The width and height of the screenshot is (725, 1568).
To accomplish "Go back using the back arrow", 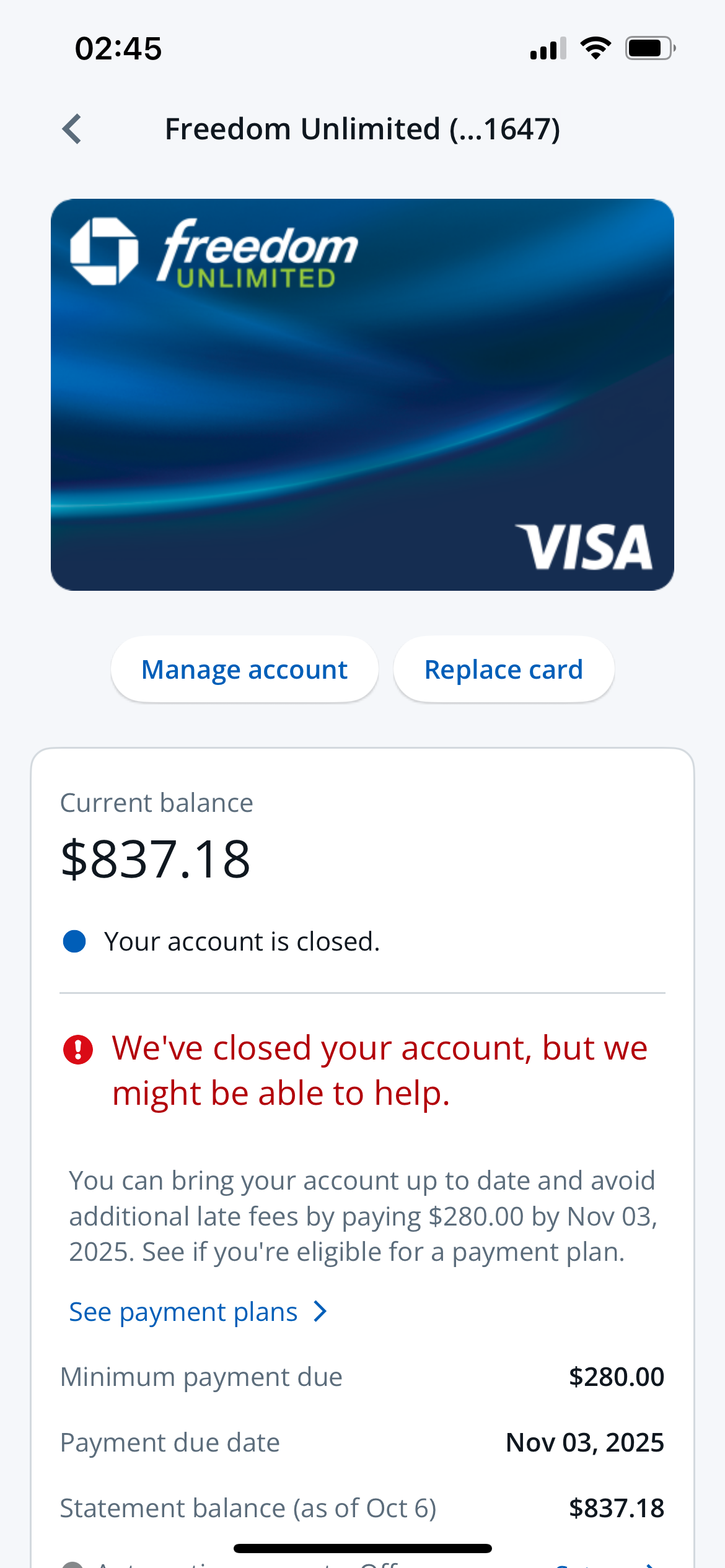I will (72, 129).
